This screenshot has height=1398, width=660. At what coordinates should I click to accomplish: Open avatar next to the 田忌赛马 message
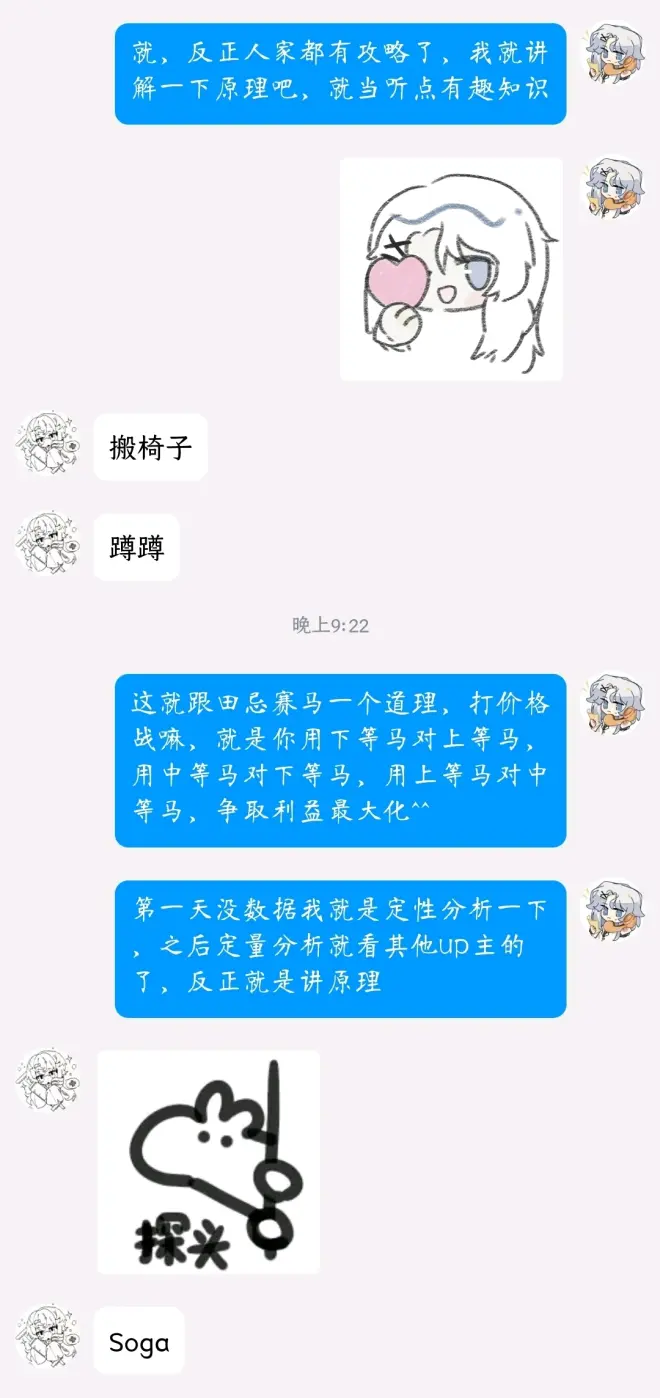613,704
